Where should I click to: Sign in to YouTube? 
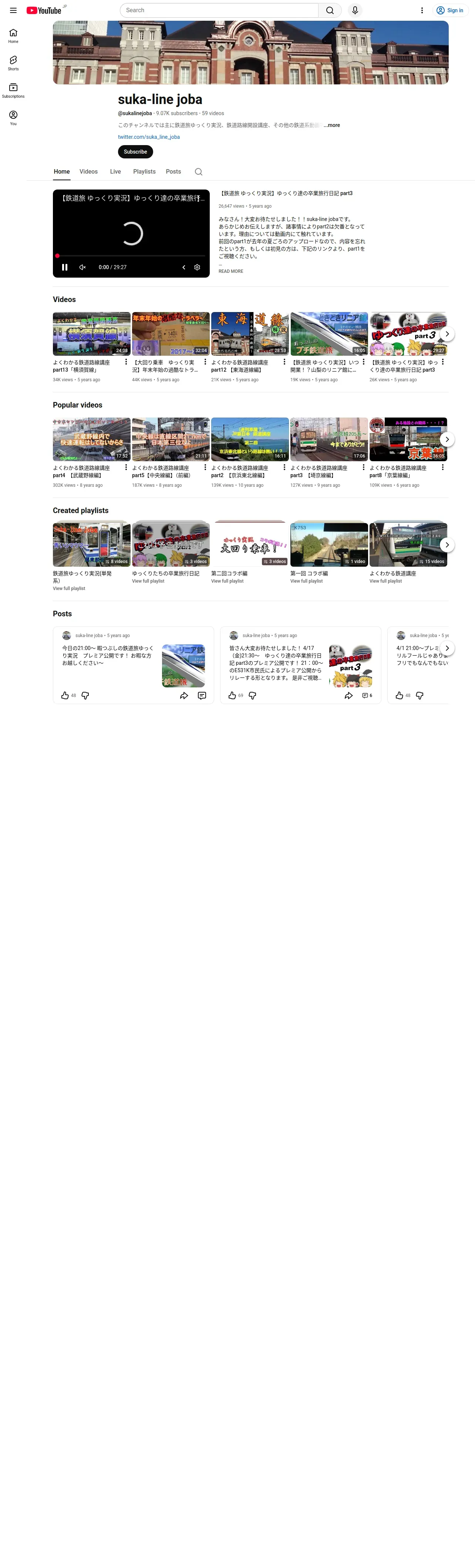[449, 10]
